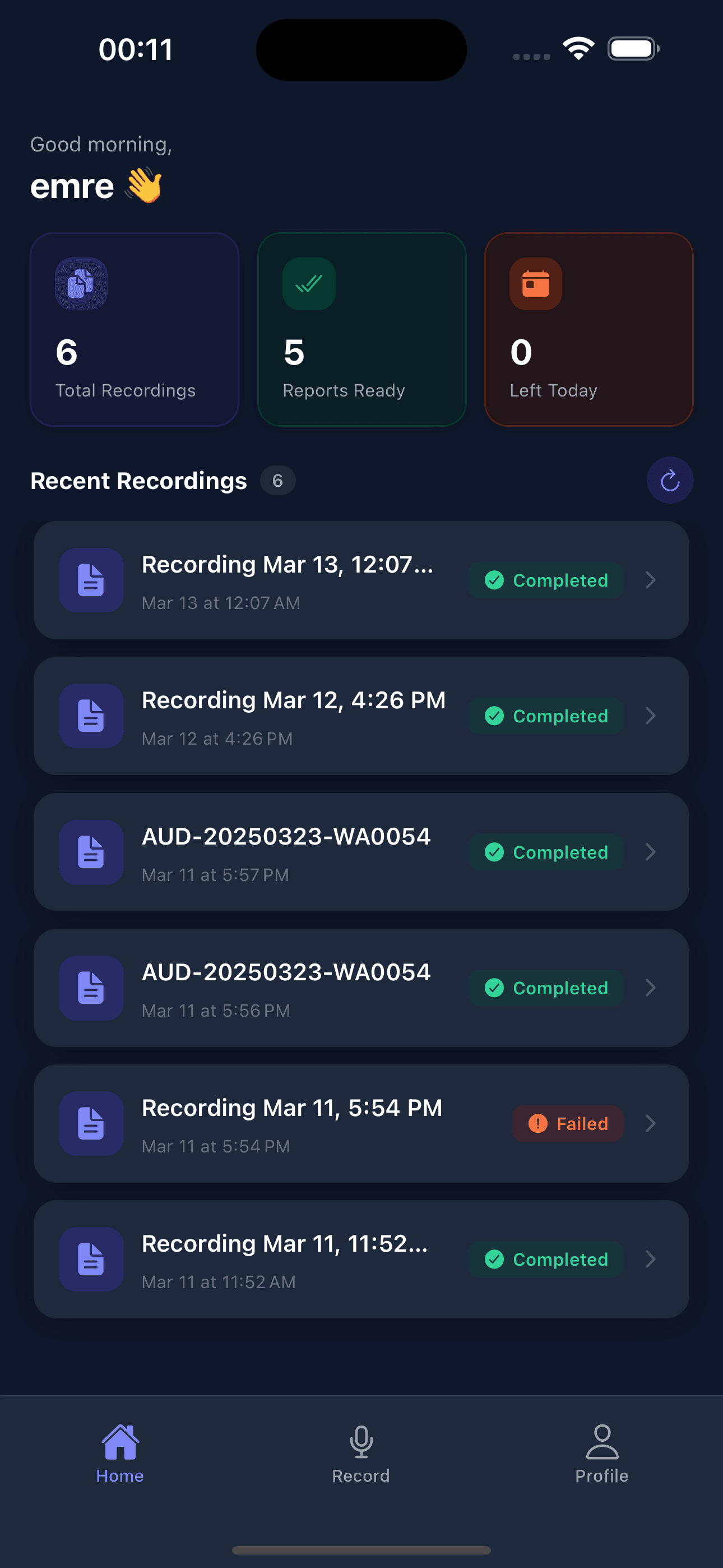Viewport: 723px width, 1568px height.
Task: Tap the Reports Ready double-check icon
Action: coord(309,284)
